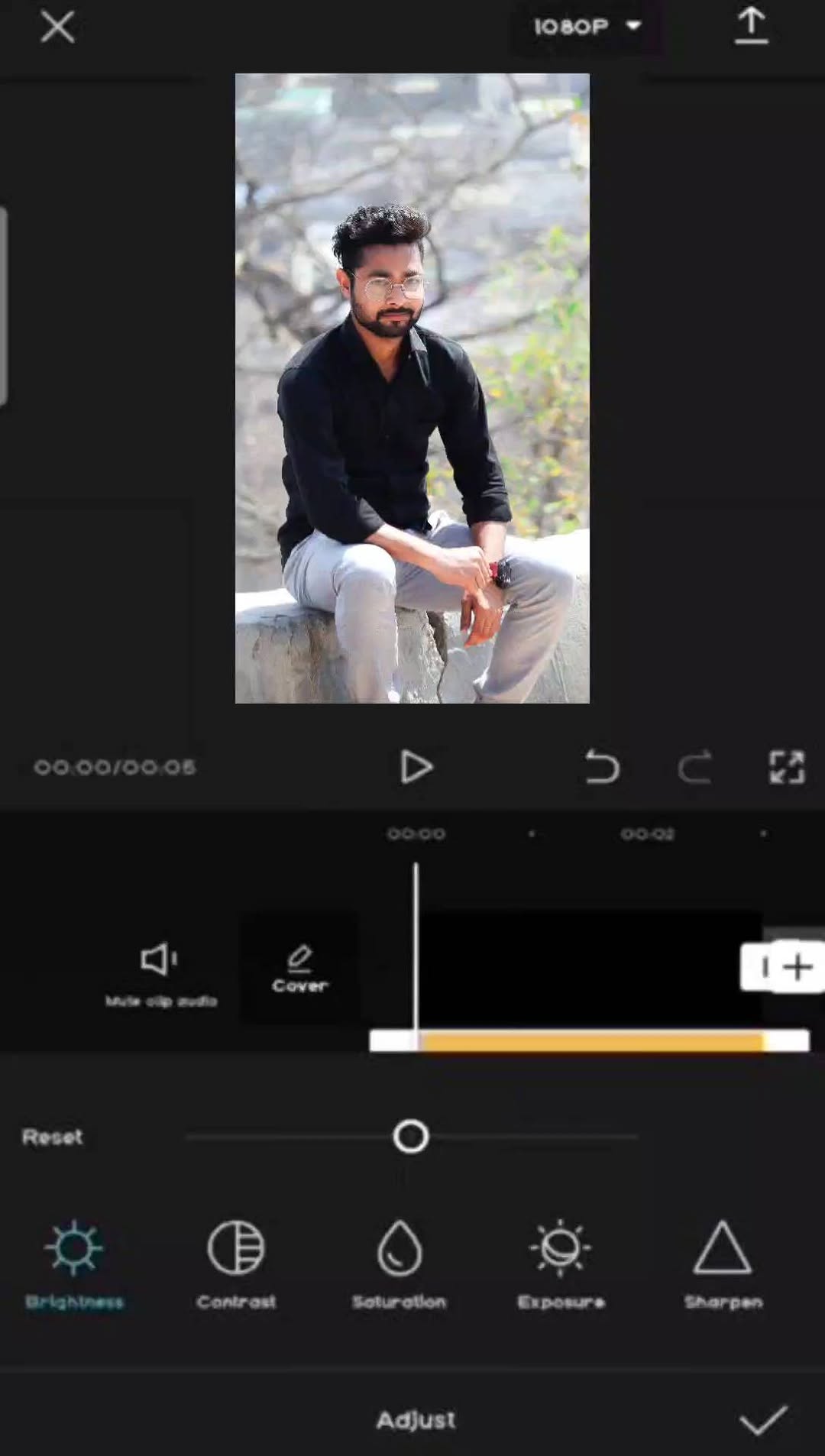Tap the brightness slider handle
825x1456 pixels.
click(411, 1137)
